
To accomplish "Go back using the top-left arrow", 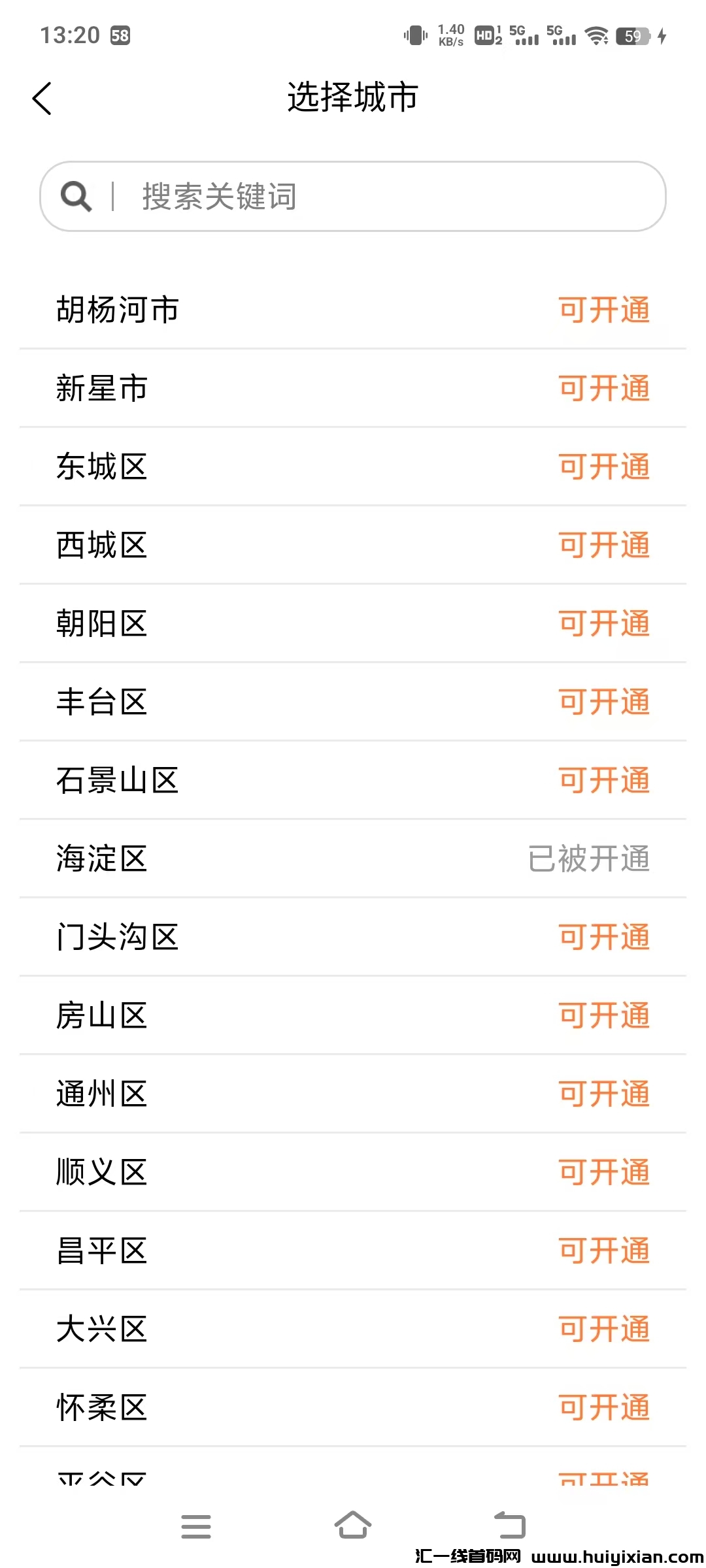I will pyautogui.click(x=42, y=99).
